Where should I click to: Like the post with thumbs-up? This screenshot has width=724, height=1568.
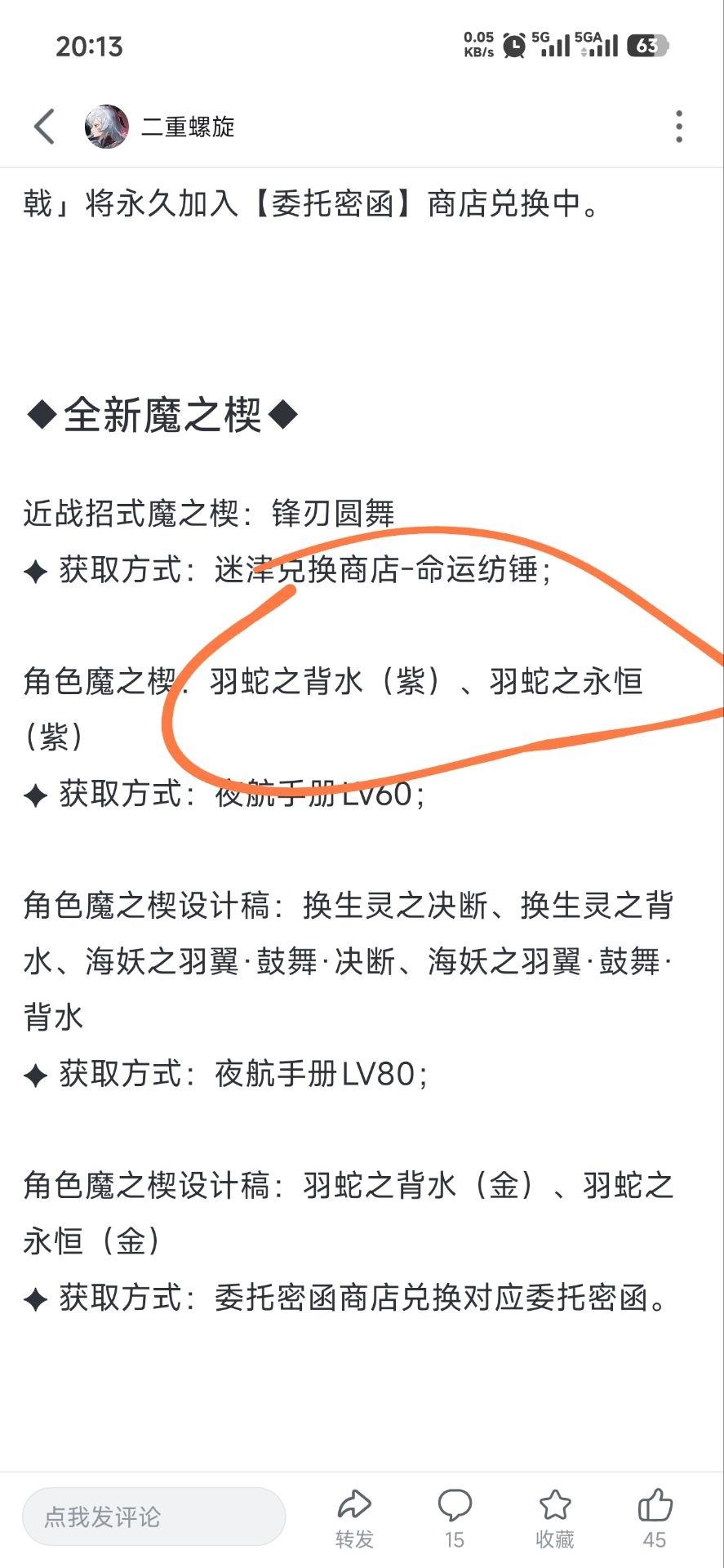pos(655,1517)
